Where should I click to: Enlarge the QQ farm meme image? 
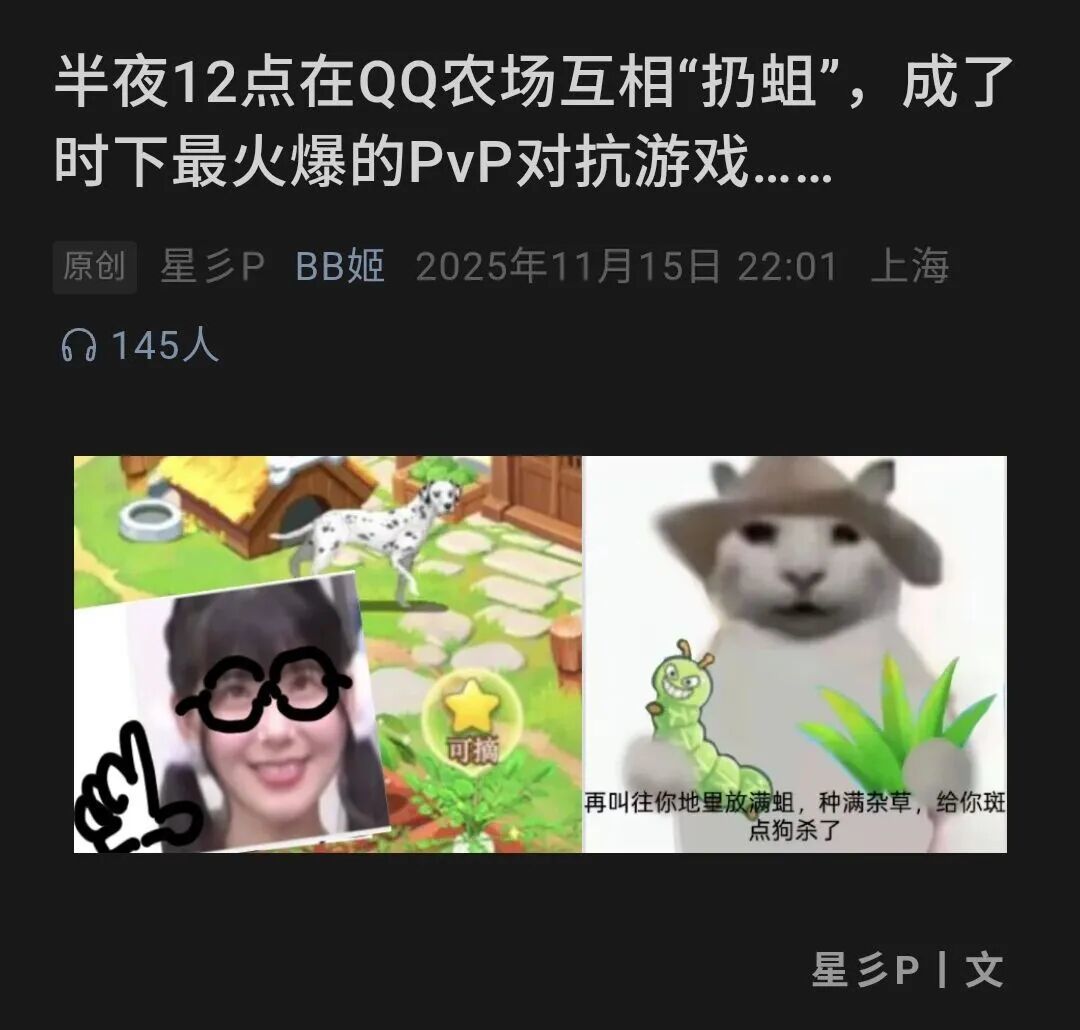point(540,654)
